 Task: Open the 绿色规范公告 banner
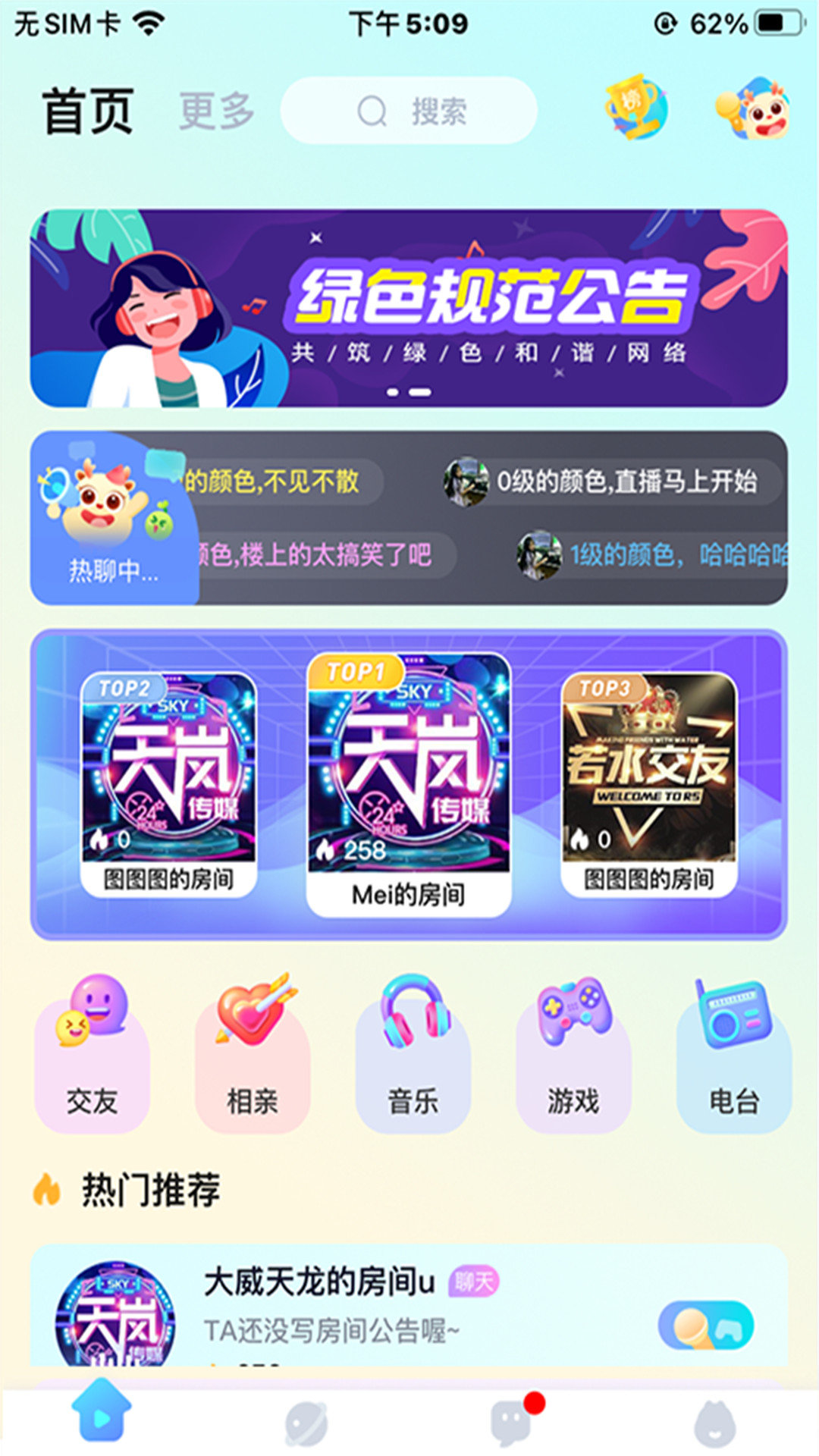coord(409,308)
